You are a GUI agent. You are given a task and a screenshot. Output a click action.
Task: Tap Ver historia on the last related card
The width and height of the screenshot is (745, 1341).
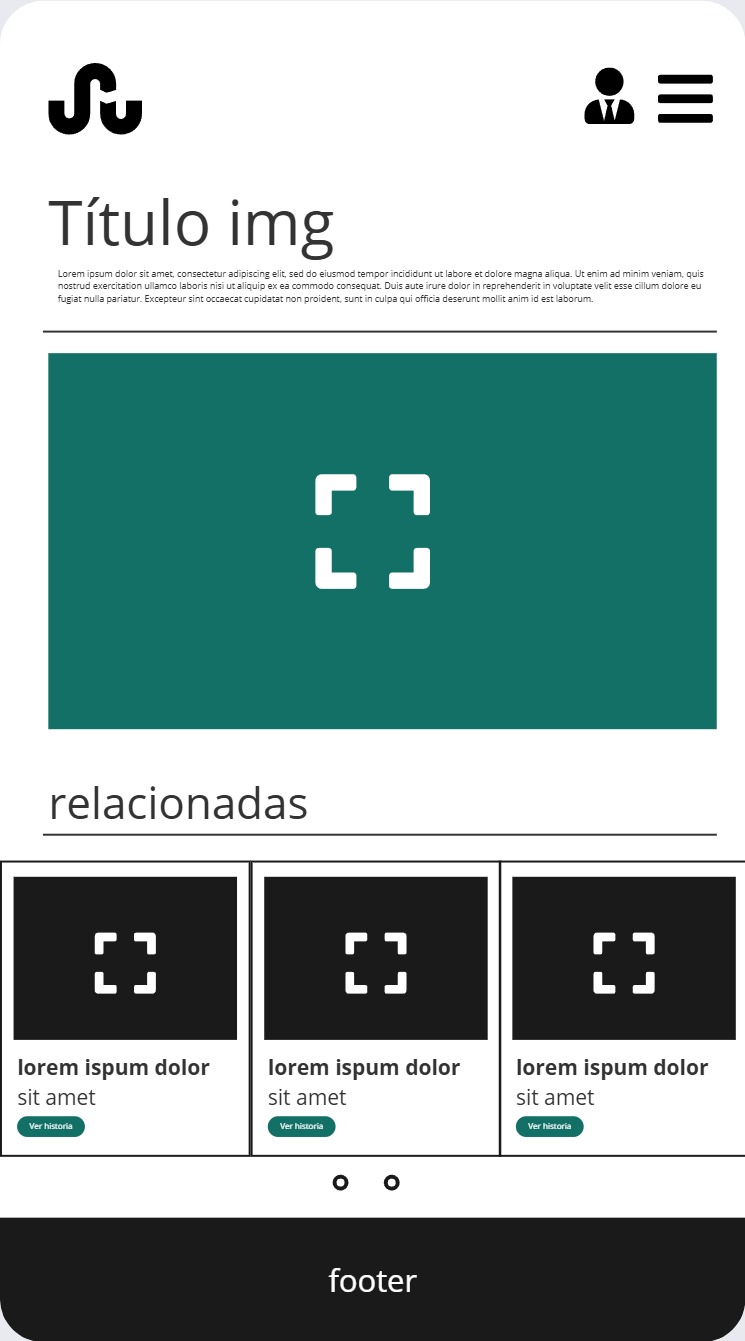pos(549,1126)
